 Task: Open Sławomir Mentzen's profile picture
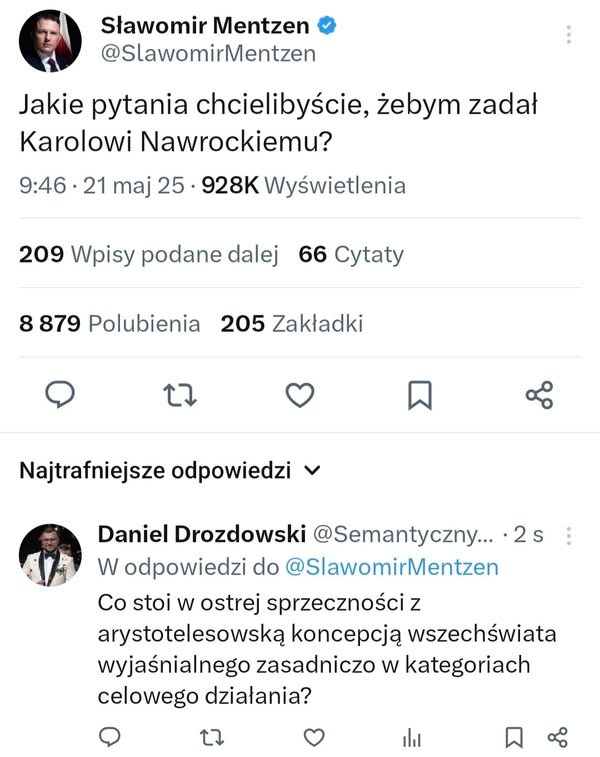point(50,41)
